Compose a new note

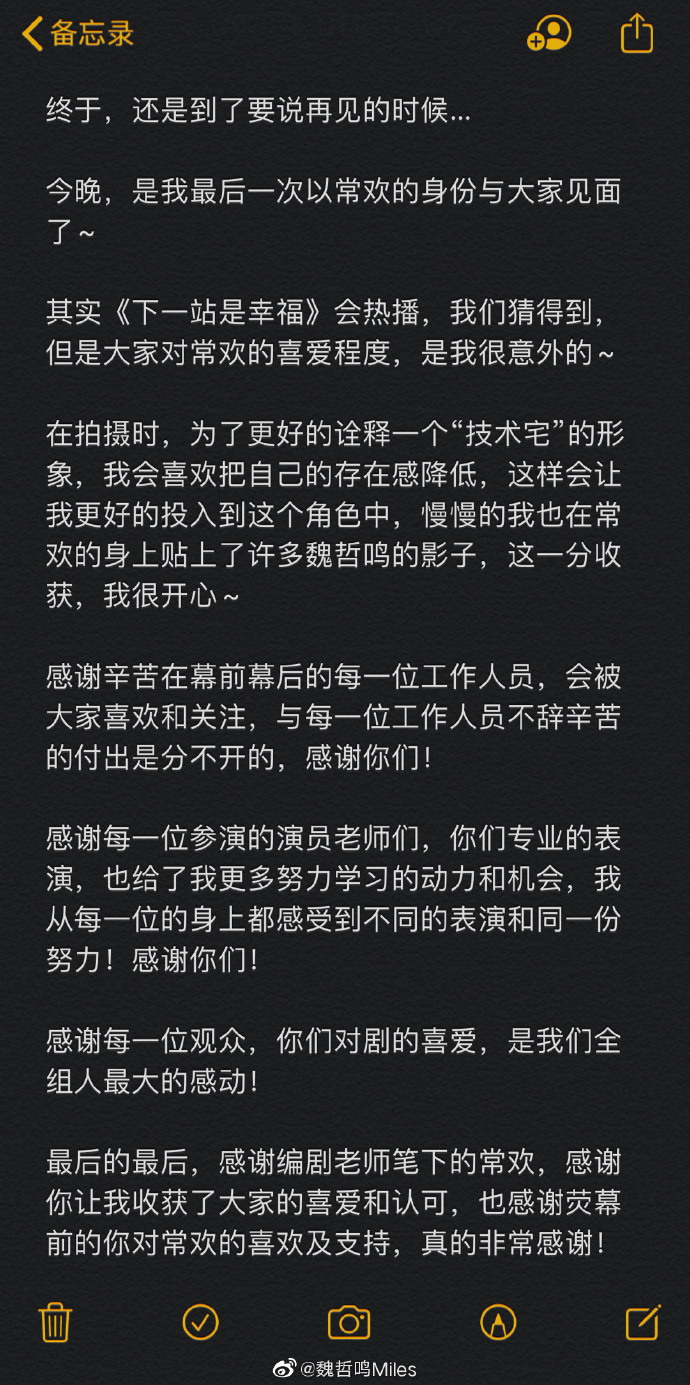coord(643,1322)
